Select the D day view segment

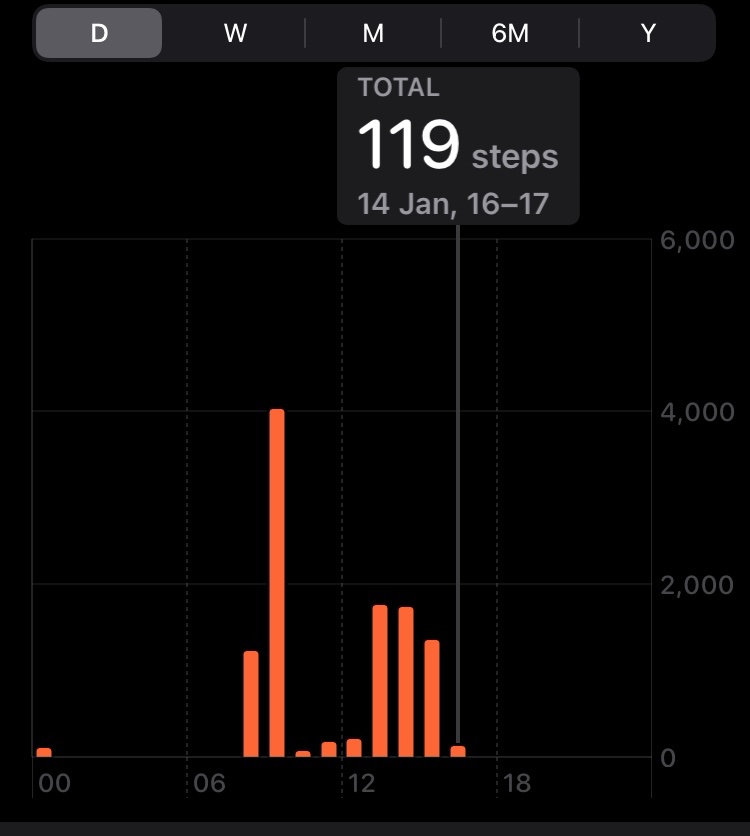tap(99, 33)
